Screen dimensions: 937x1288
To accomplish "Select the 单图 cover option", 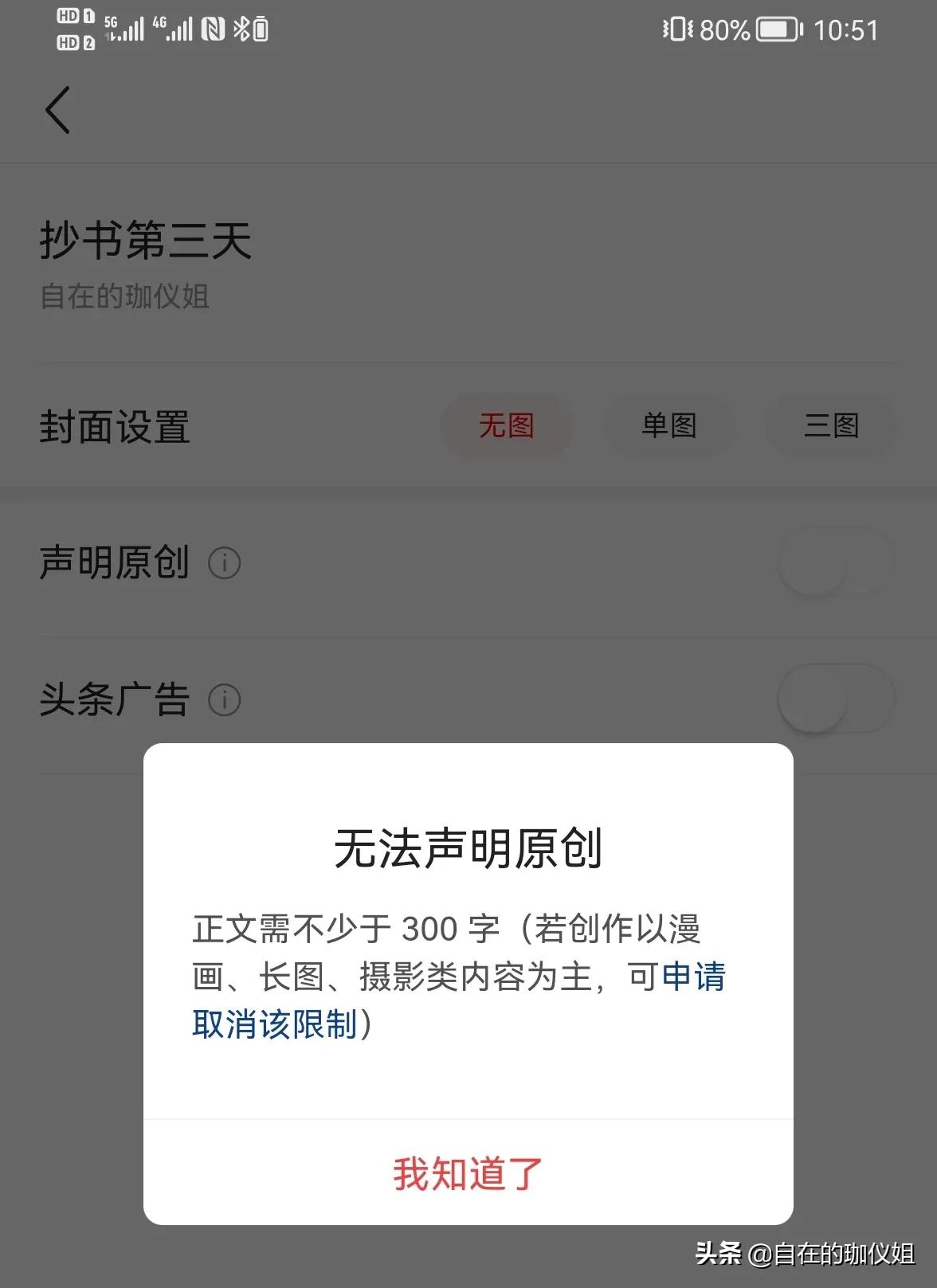I will 669,426.
